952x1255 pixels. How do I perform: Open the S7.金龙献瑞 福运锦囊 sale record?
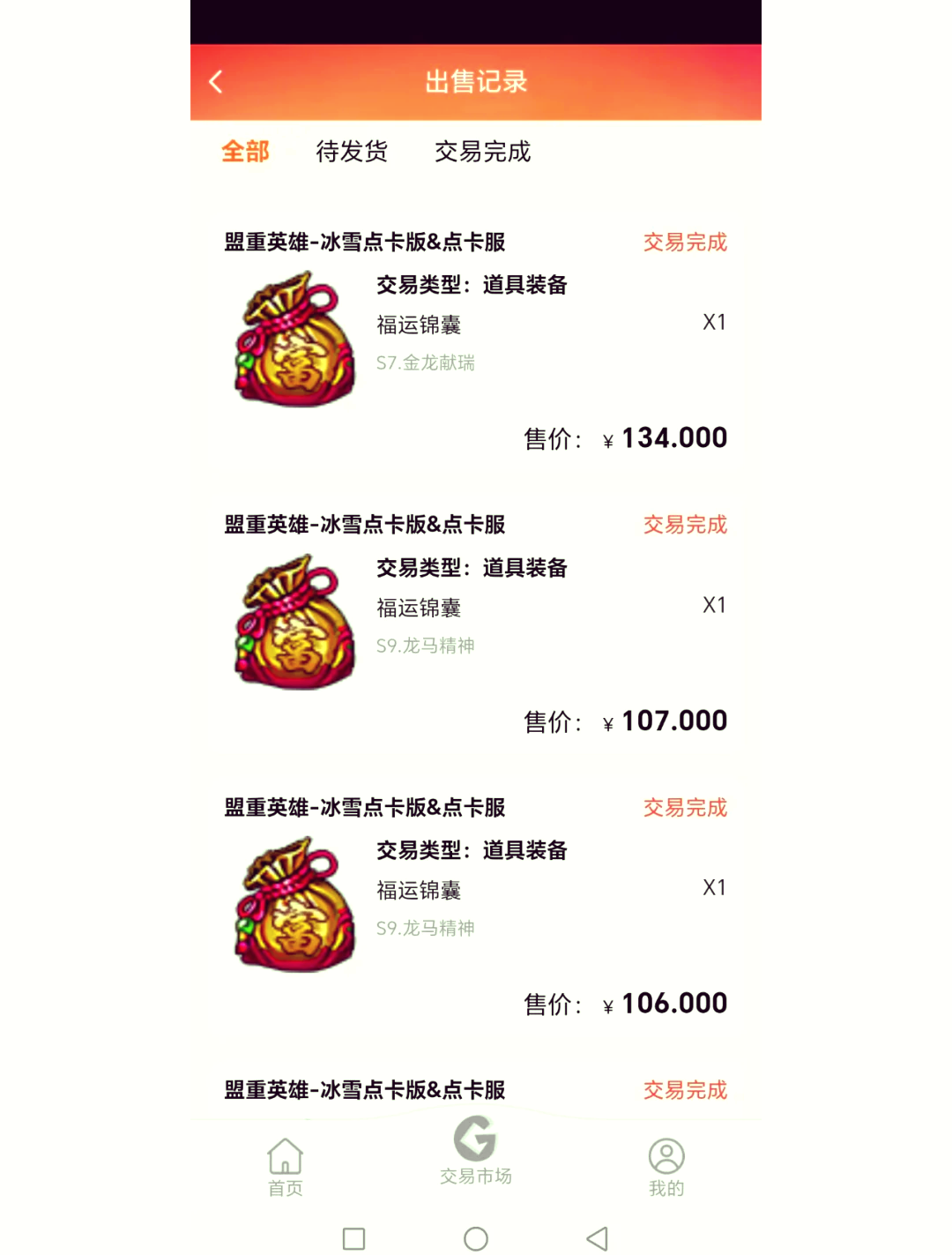point(475,340)
